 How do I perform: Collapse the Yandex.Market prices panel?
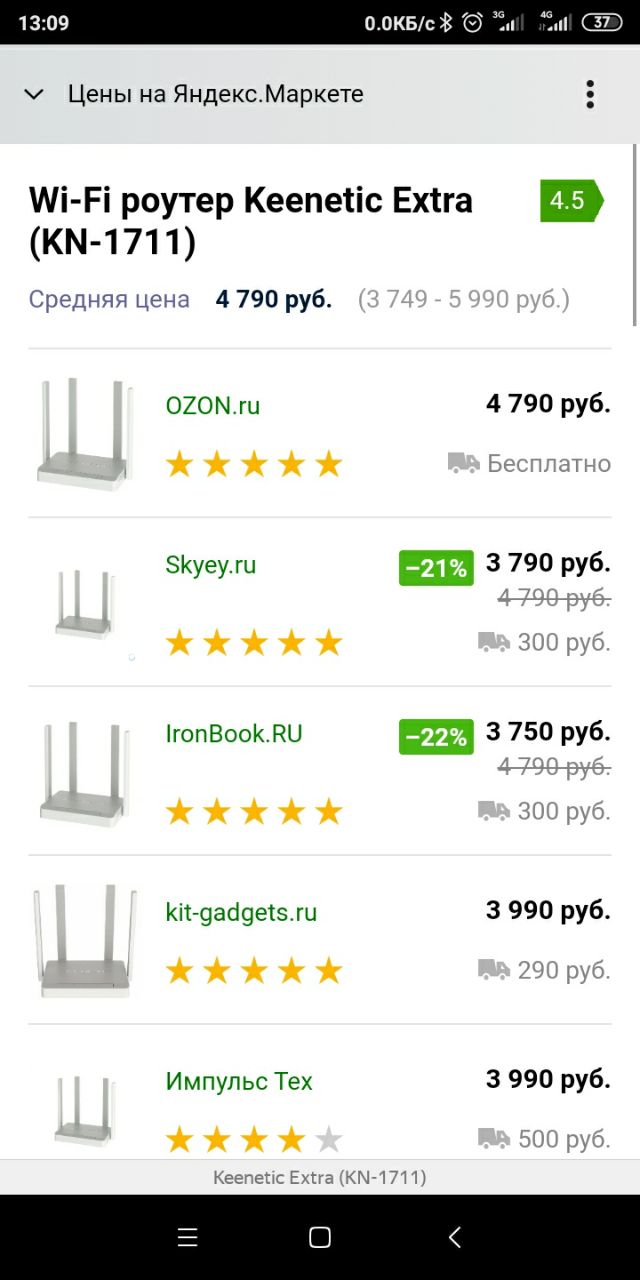tap(34, 94)
